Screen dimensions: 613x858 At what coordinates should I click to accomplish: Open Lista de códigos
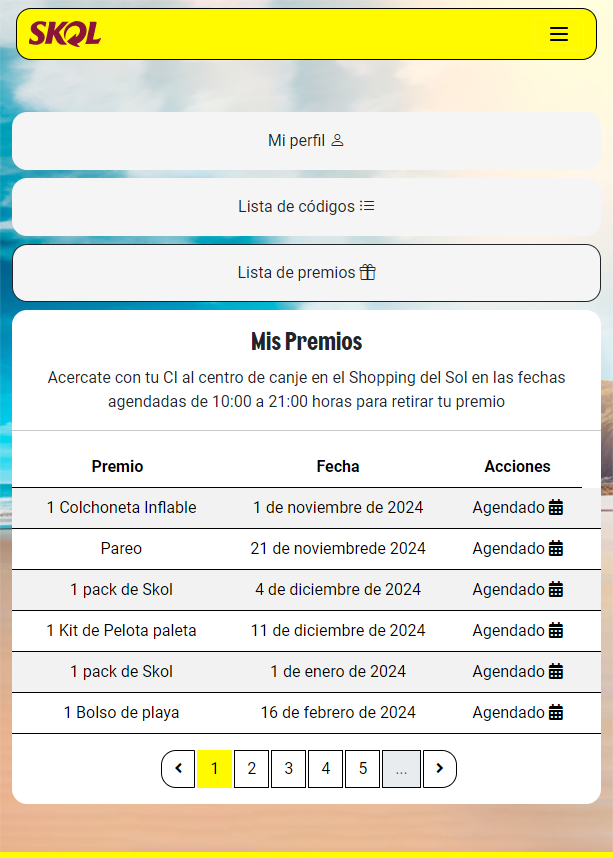coord(306,207)
